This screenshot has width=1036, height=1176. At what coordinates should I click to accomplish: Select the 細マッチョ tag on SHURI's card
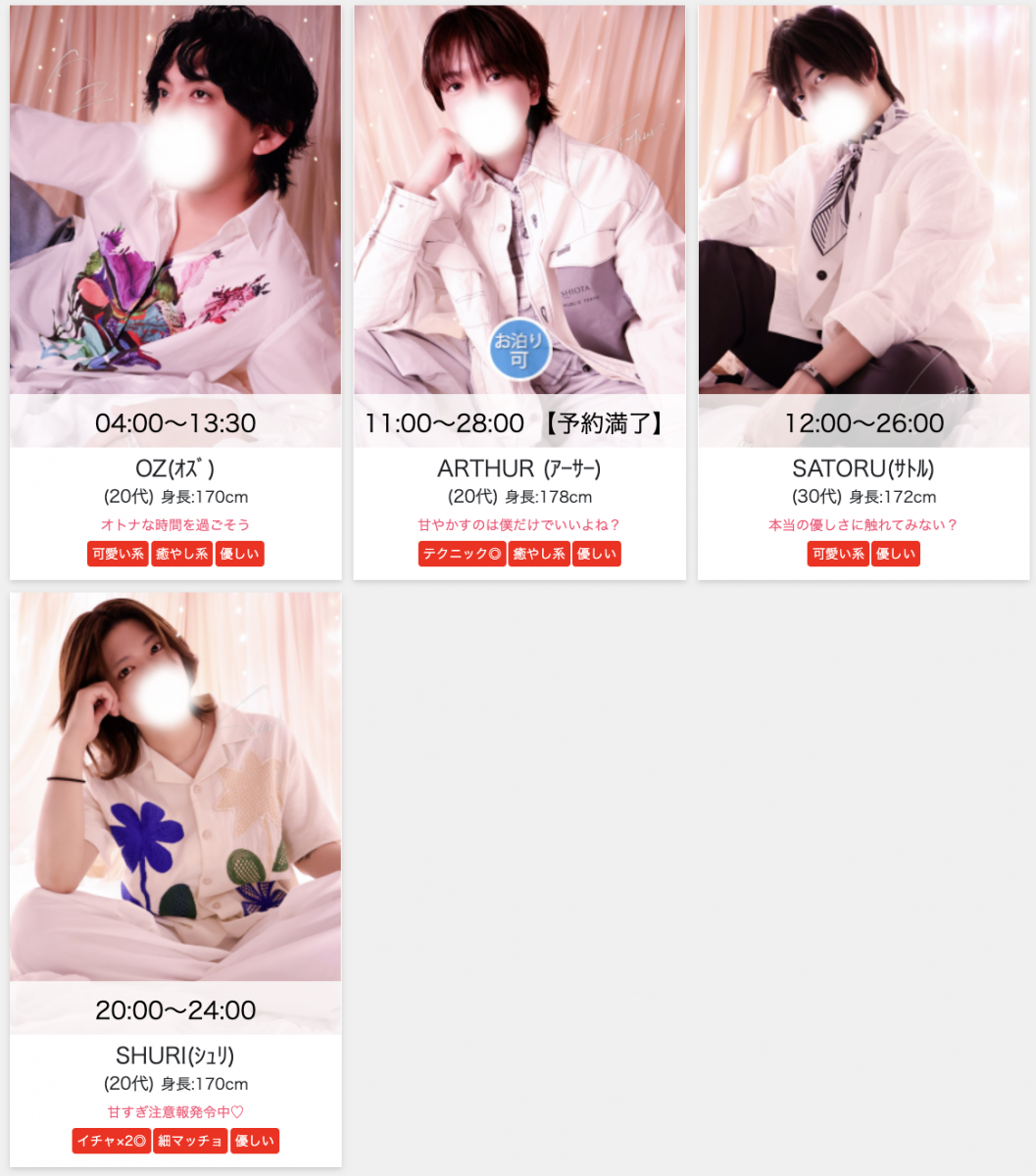tap(190, 1141)
